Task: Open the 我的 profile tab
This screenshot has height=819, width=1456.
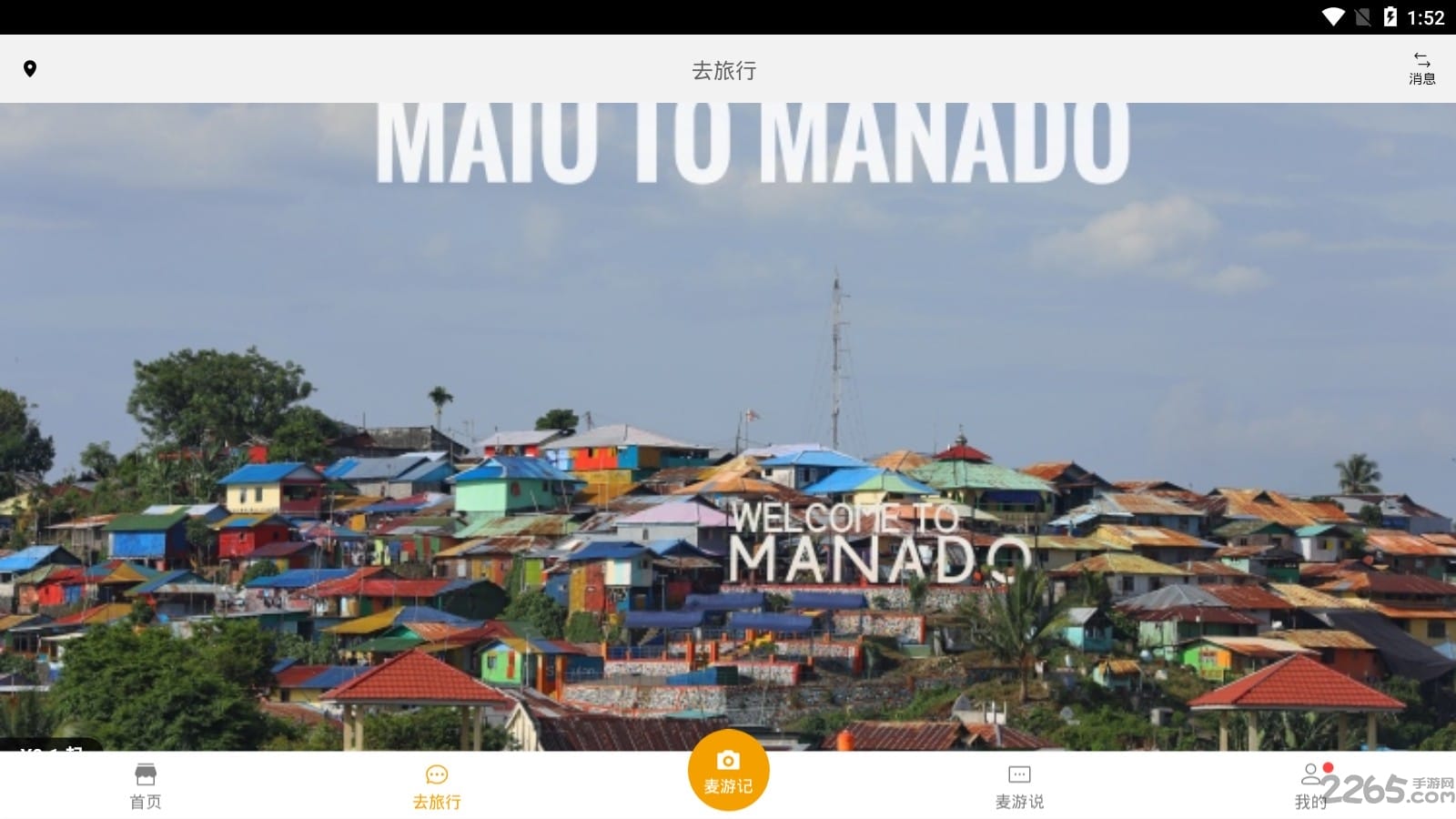Action: (x=1310, y=786)
